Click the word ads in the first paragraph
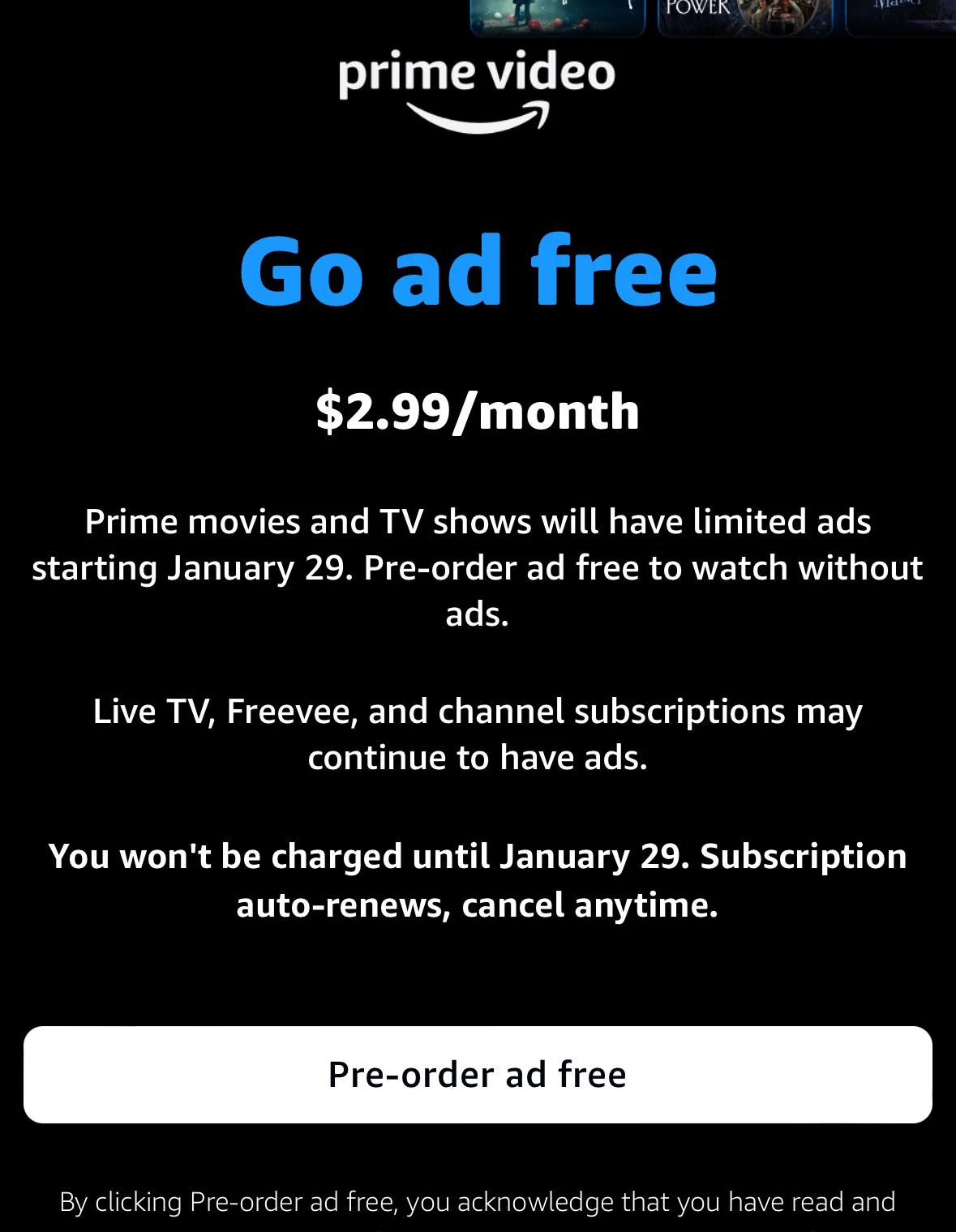The height and width of the screenshot is (1232, 956). click(478, 614)
